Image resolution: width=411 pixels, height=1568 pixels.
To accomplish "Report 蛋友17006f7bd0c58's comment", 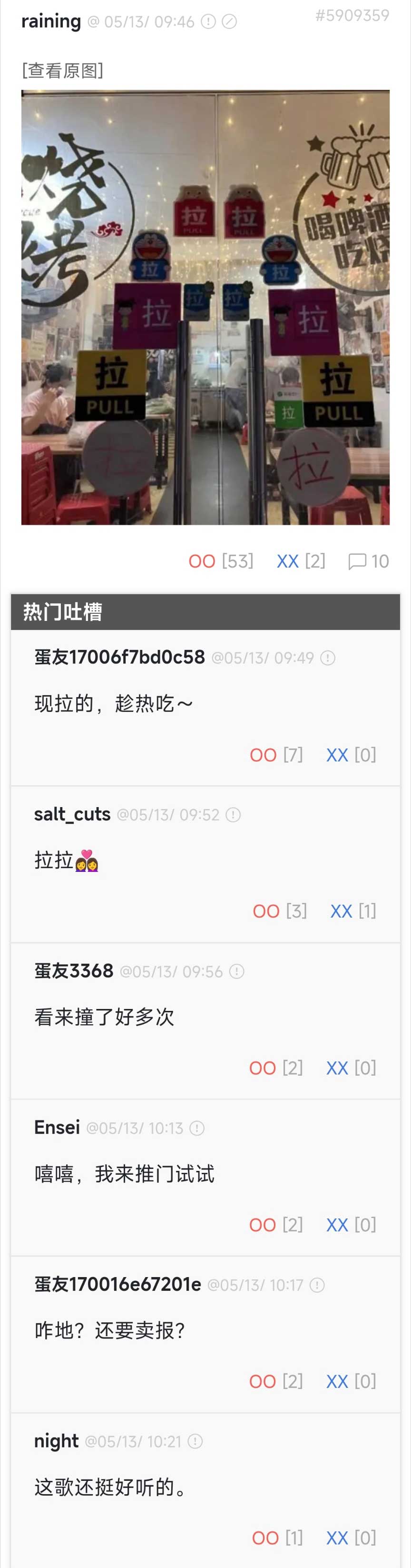I will pos(328,658).
